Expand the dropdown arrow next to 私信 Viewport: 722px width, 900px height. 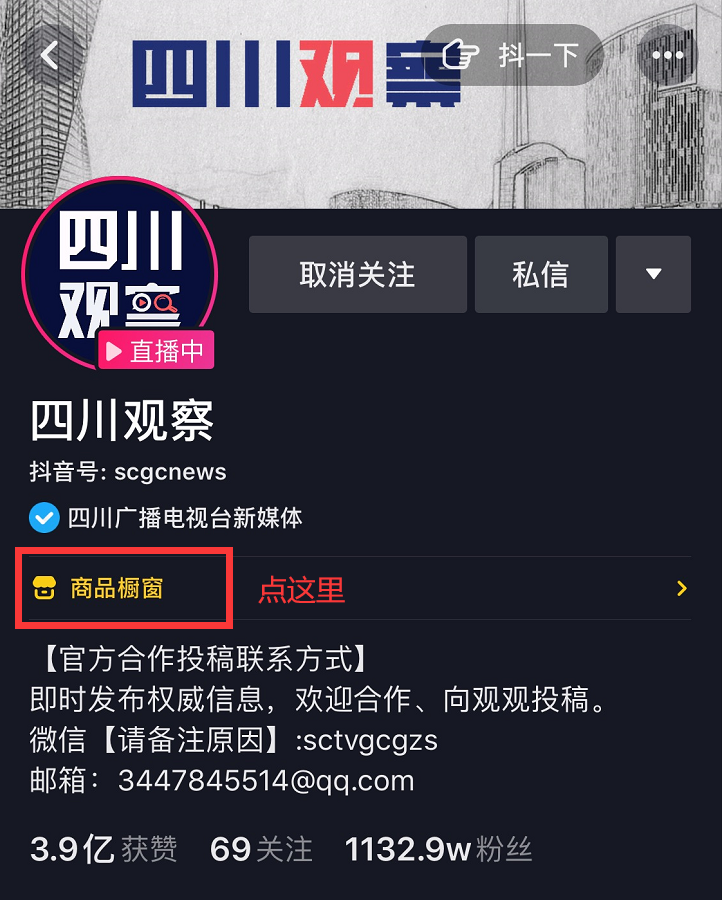coord(653,275)
